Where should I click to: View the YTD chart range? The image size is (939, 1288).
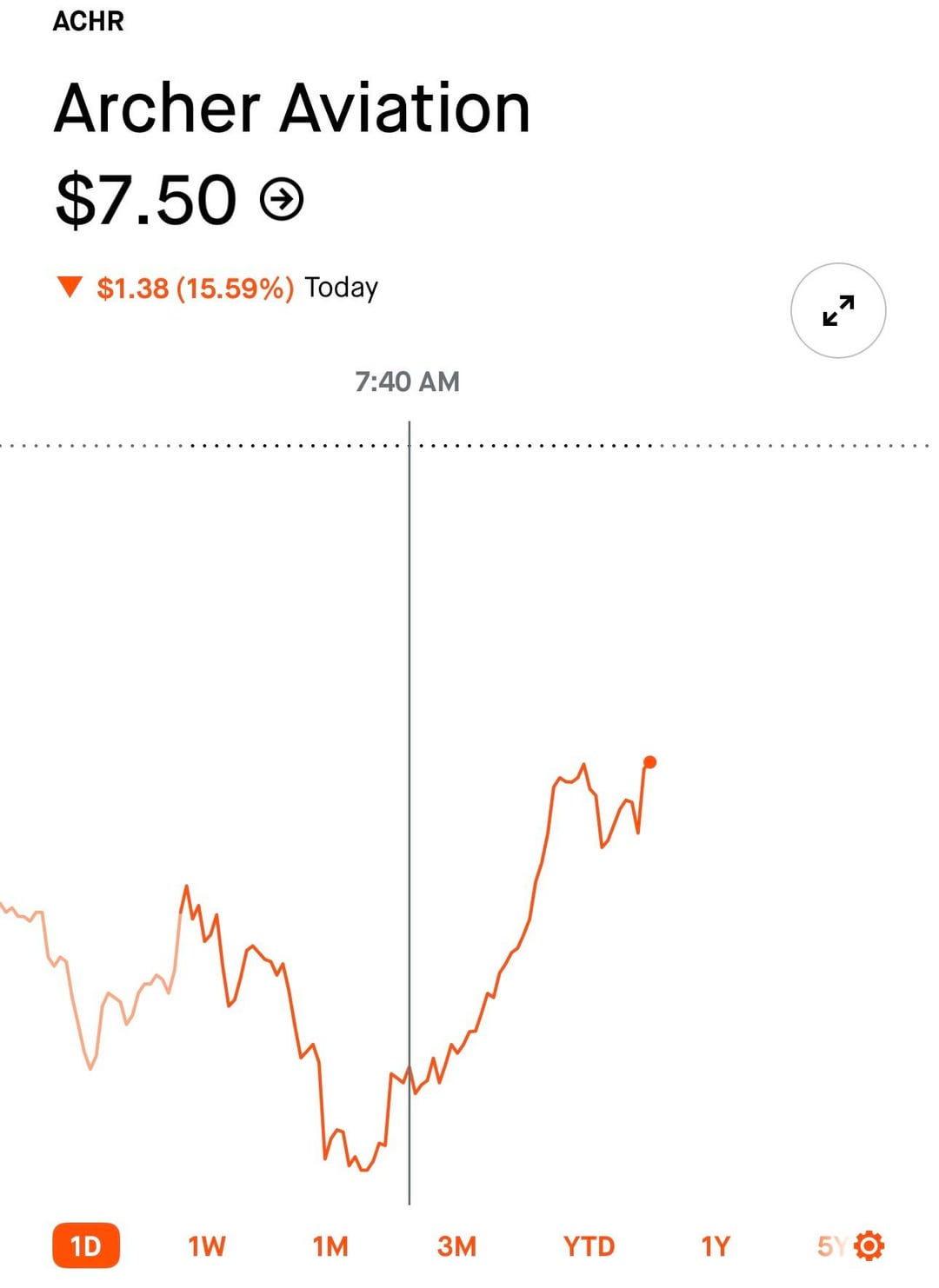(589, 1246)
